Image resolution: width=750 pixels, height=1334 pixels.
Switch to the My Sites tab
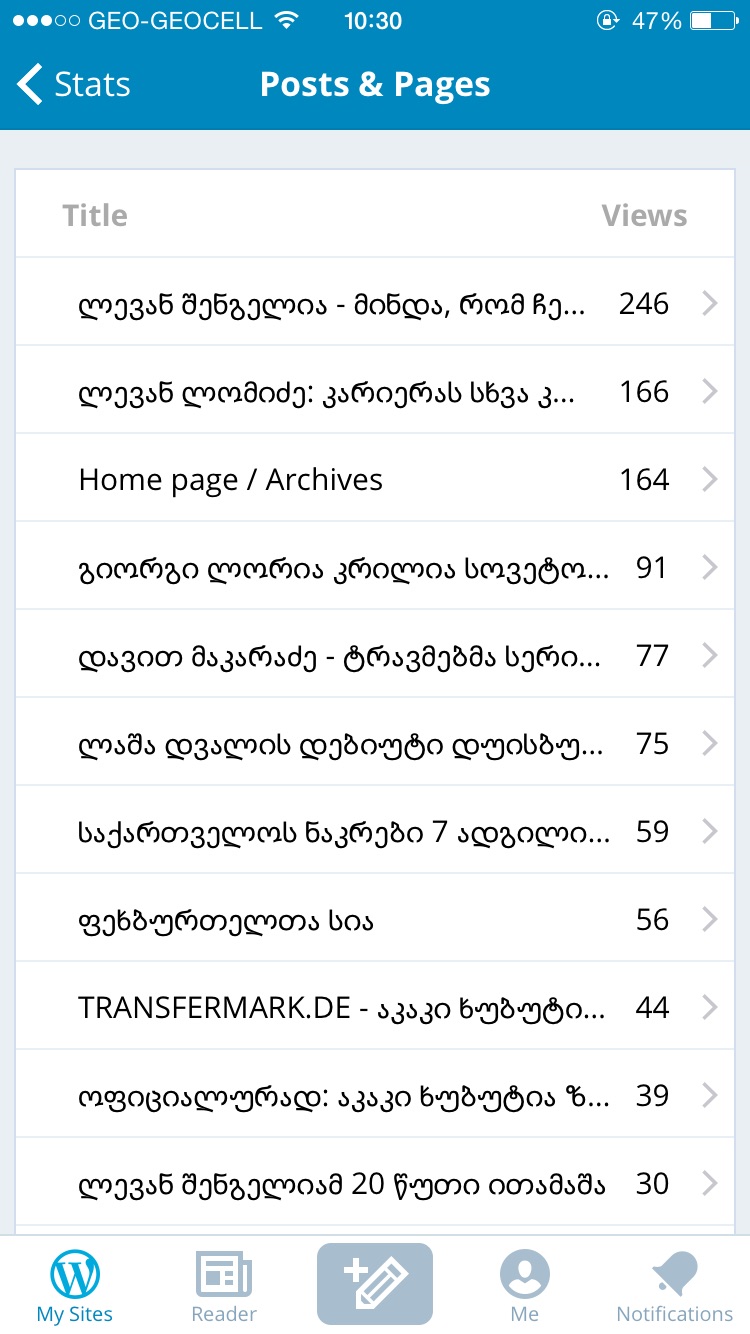pos(75,1286)
